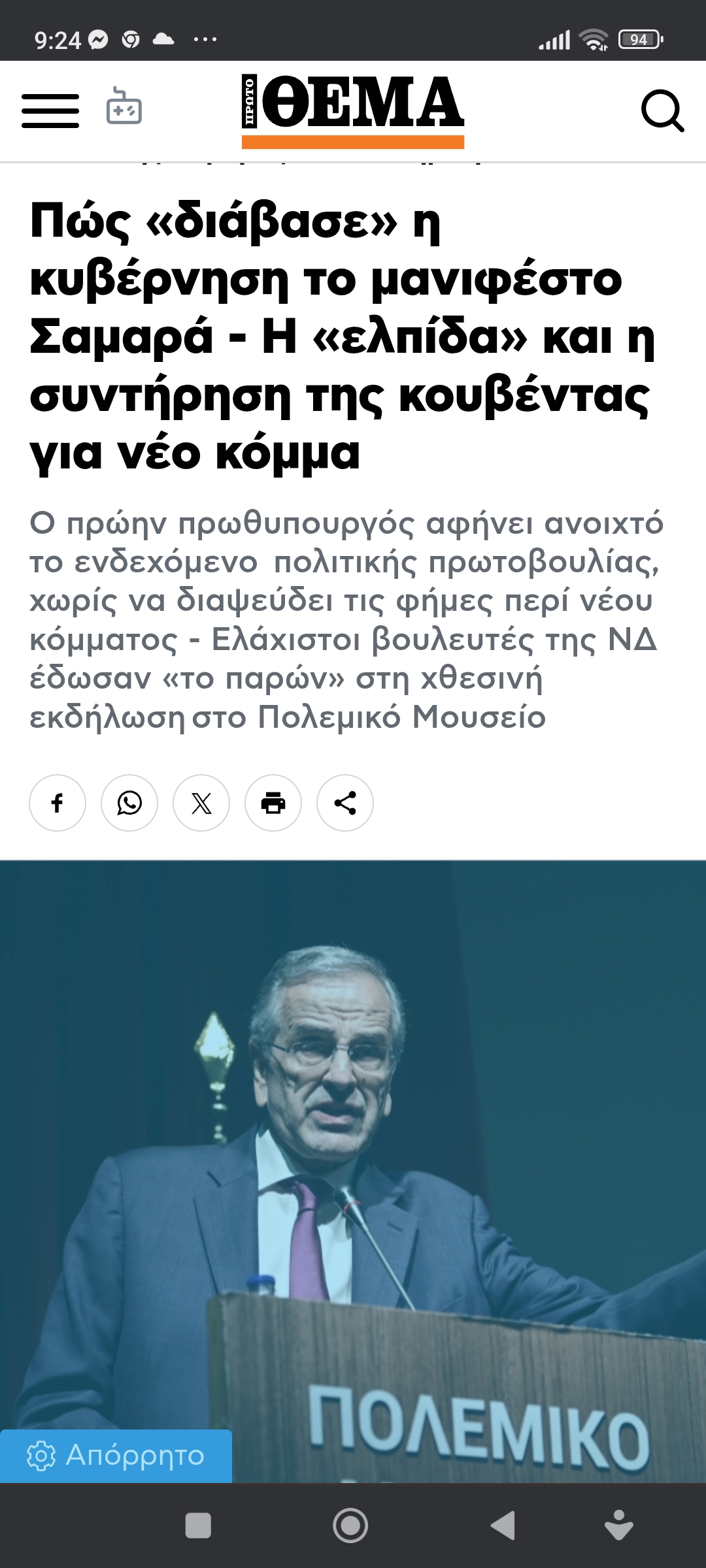This screenshot has width=706, height=1568.
Task: Open the hamburger menu
Action: click(50, 110)
